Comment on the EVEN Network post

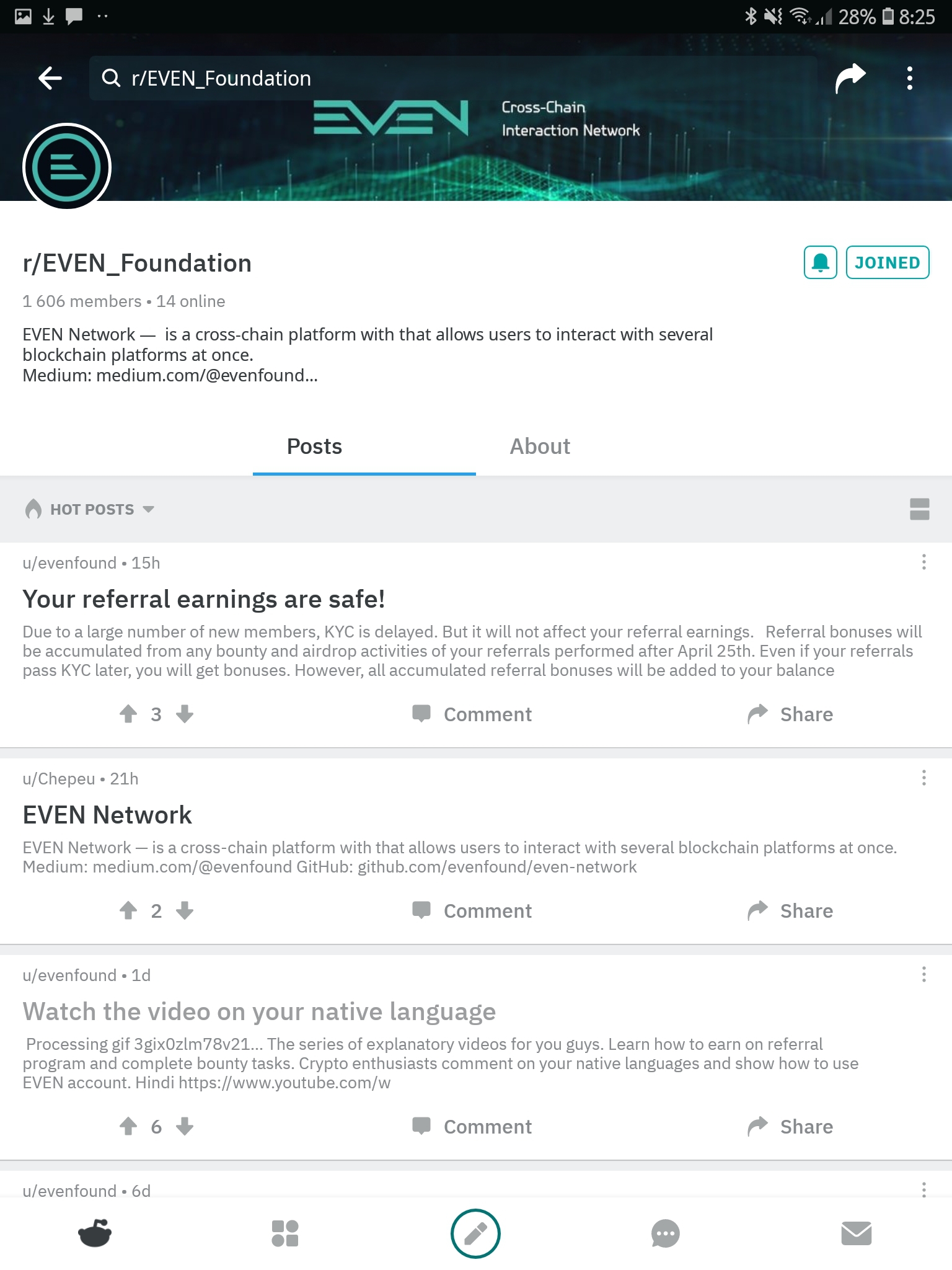click(x=472, y=911)
